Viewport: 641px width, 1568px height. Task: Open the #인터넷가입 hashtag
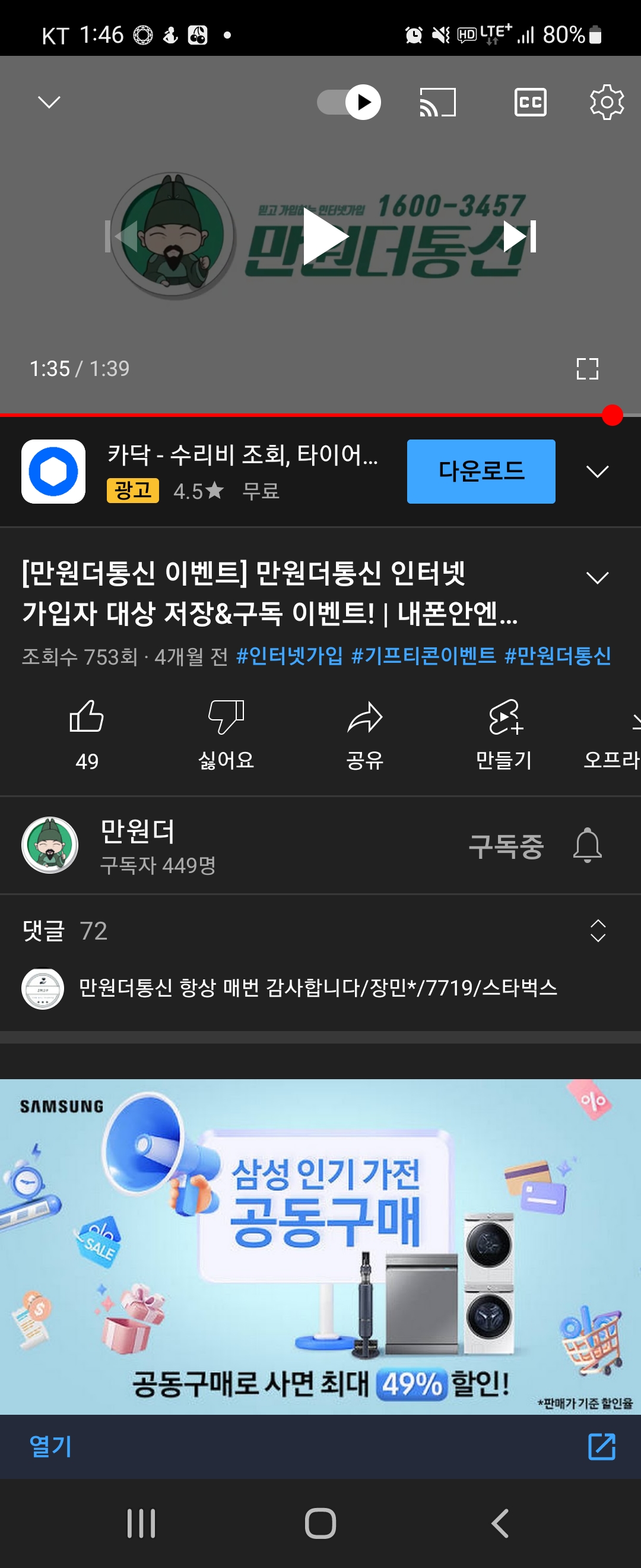289,656
